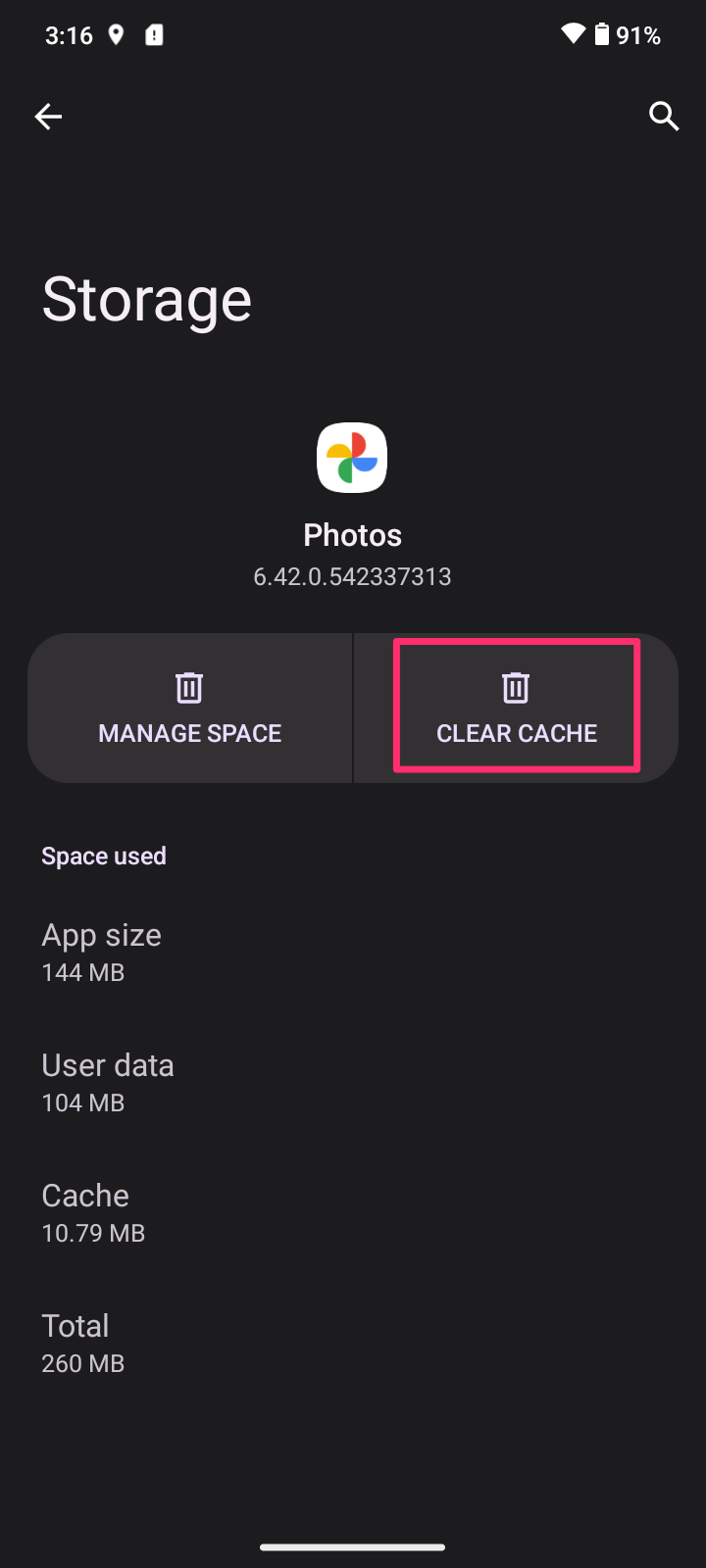Tap the back arrow to return
706x1568 pixels.
tap(47, 116)
